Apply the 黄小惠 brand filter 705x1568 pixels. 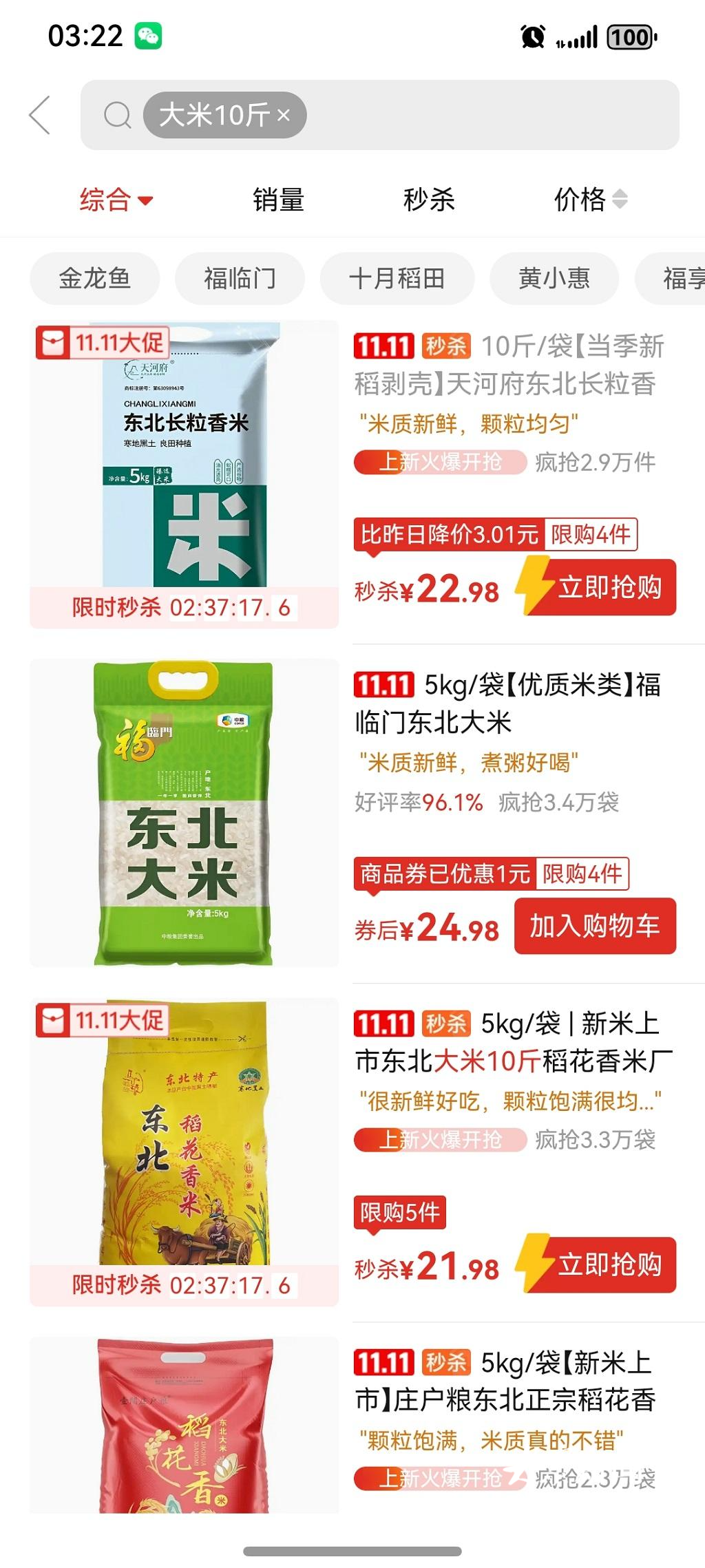click(x=554, y=279)
